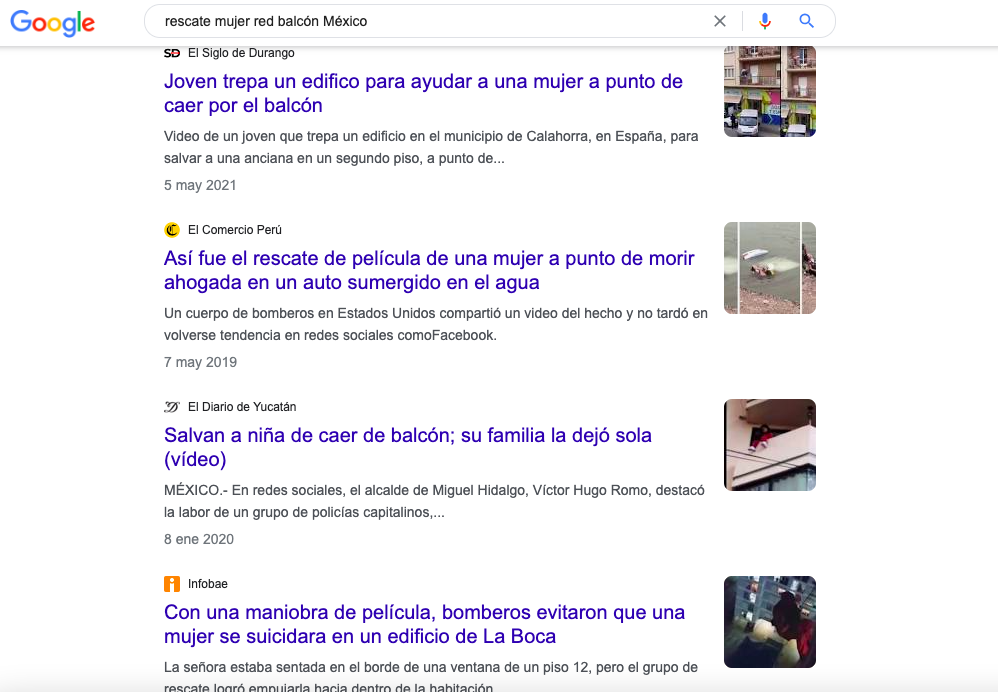The height and width of the screenshot is (692, 998).
Task: View El Comercio Perú submerged car thumbnail
Action: (x=769, y=268)
